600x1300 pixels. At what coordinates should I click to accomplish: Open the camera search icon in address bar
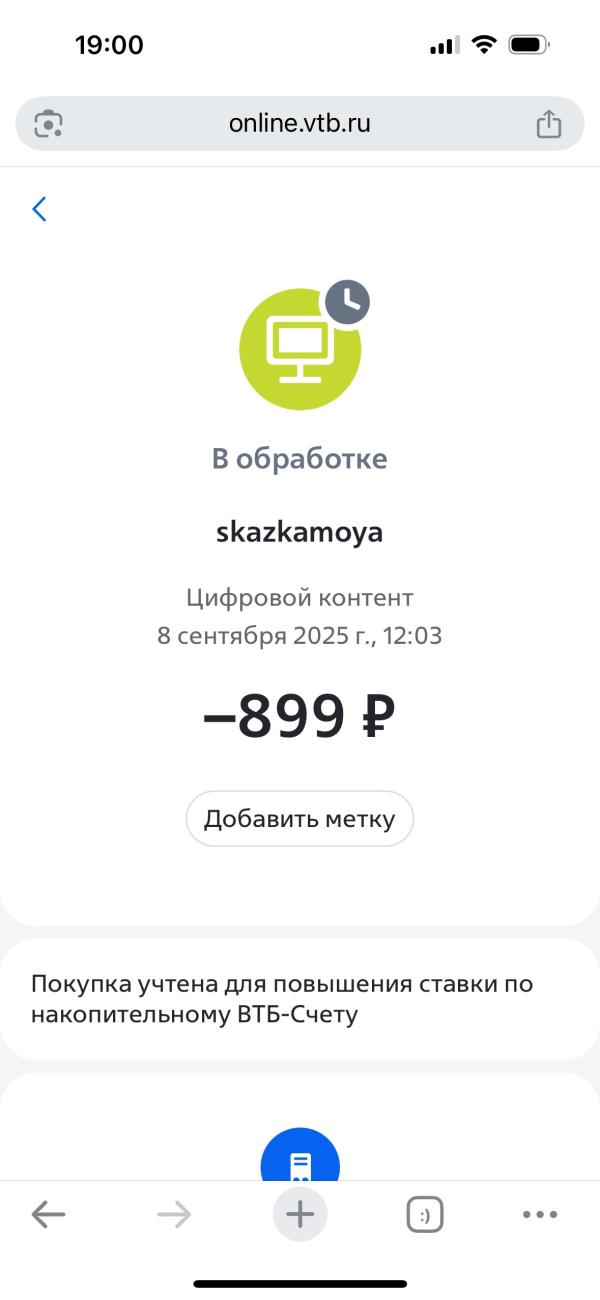click(48, 124)
